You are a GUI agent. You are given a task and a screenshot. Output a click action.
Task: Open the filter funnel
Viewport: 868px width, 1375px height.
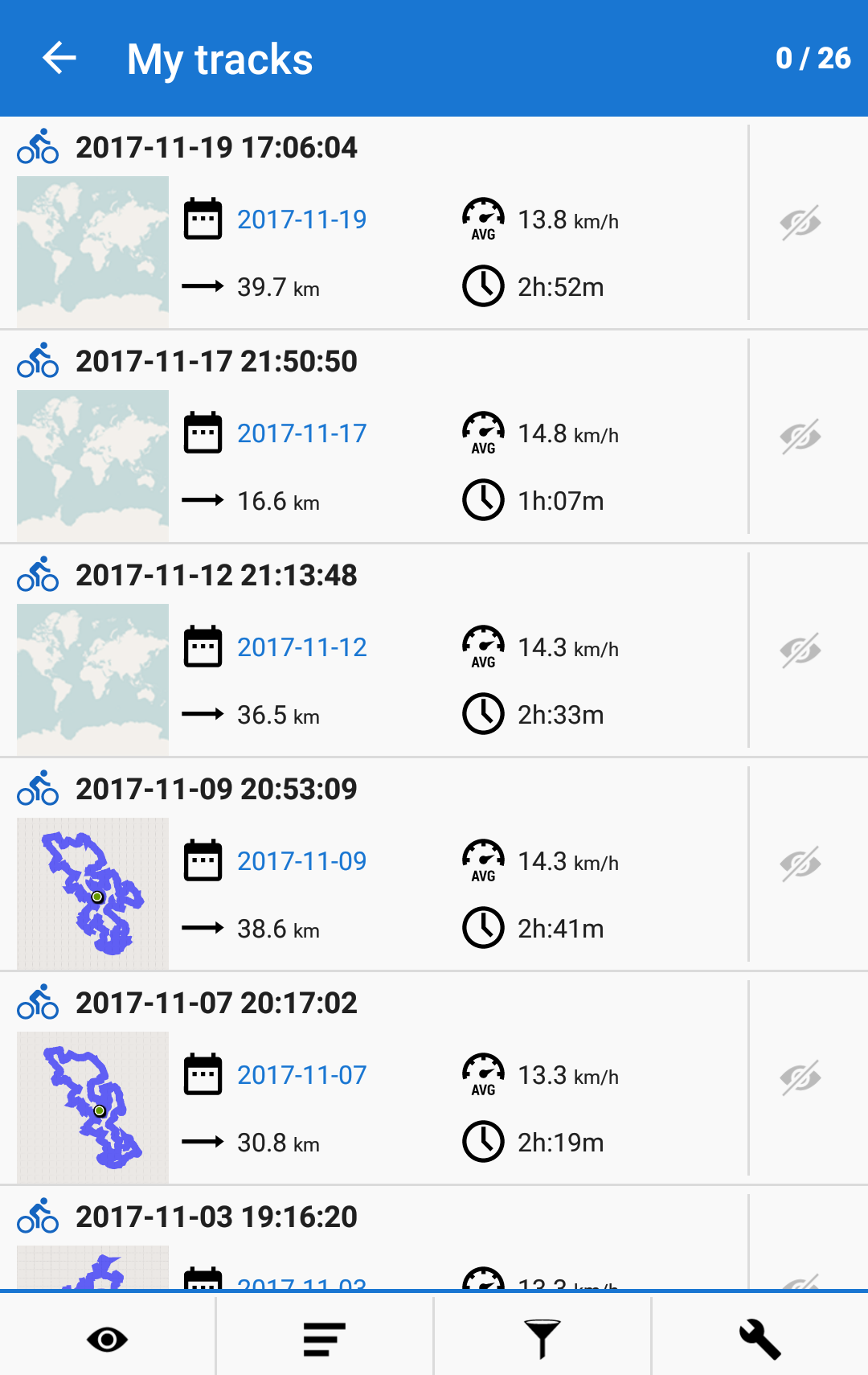pyautogui.click(x=542, y=1339)
